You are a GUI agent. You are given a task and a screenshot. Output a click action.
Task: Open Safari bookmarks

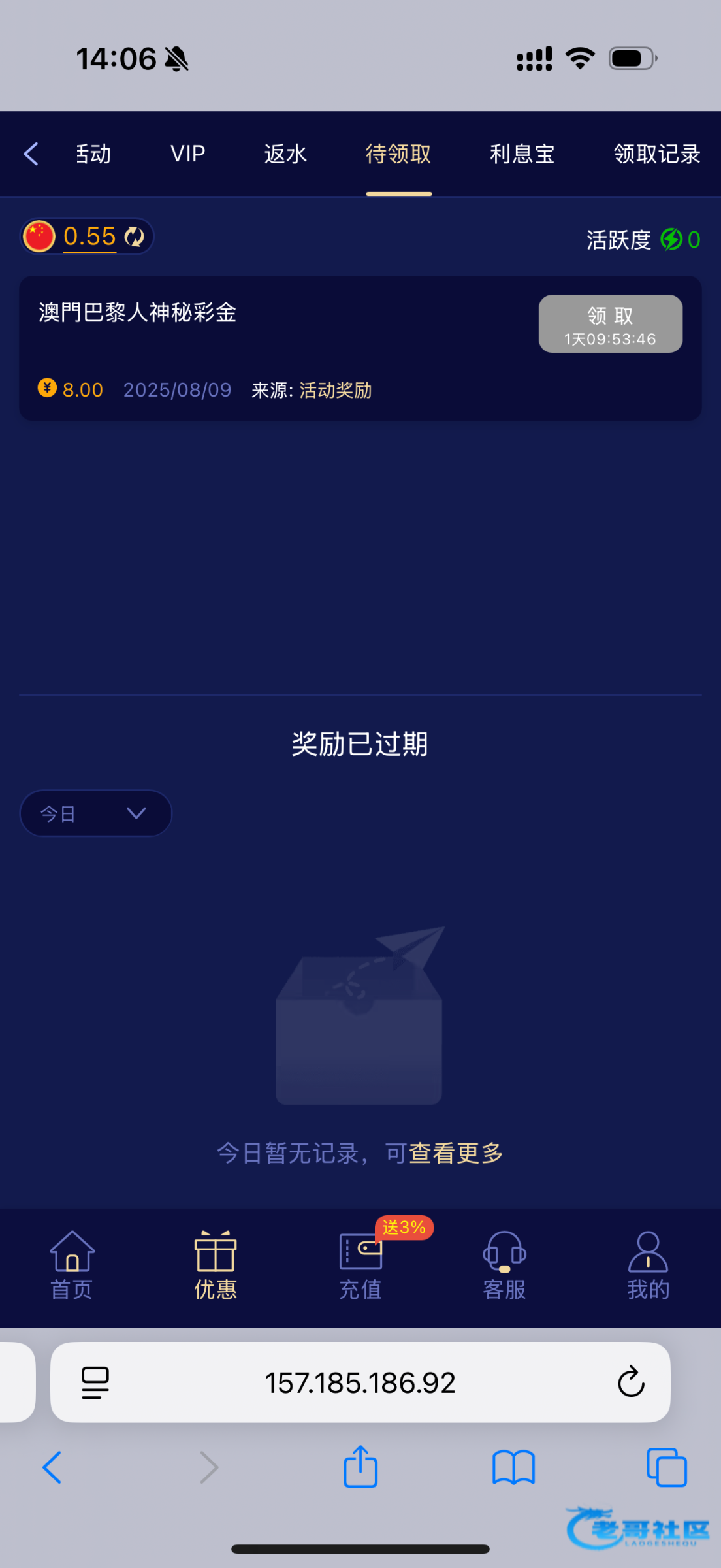point(513,1467)
